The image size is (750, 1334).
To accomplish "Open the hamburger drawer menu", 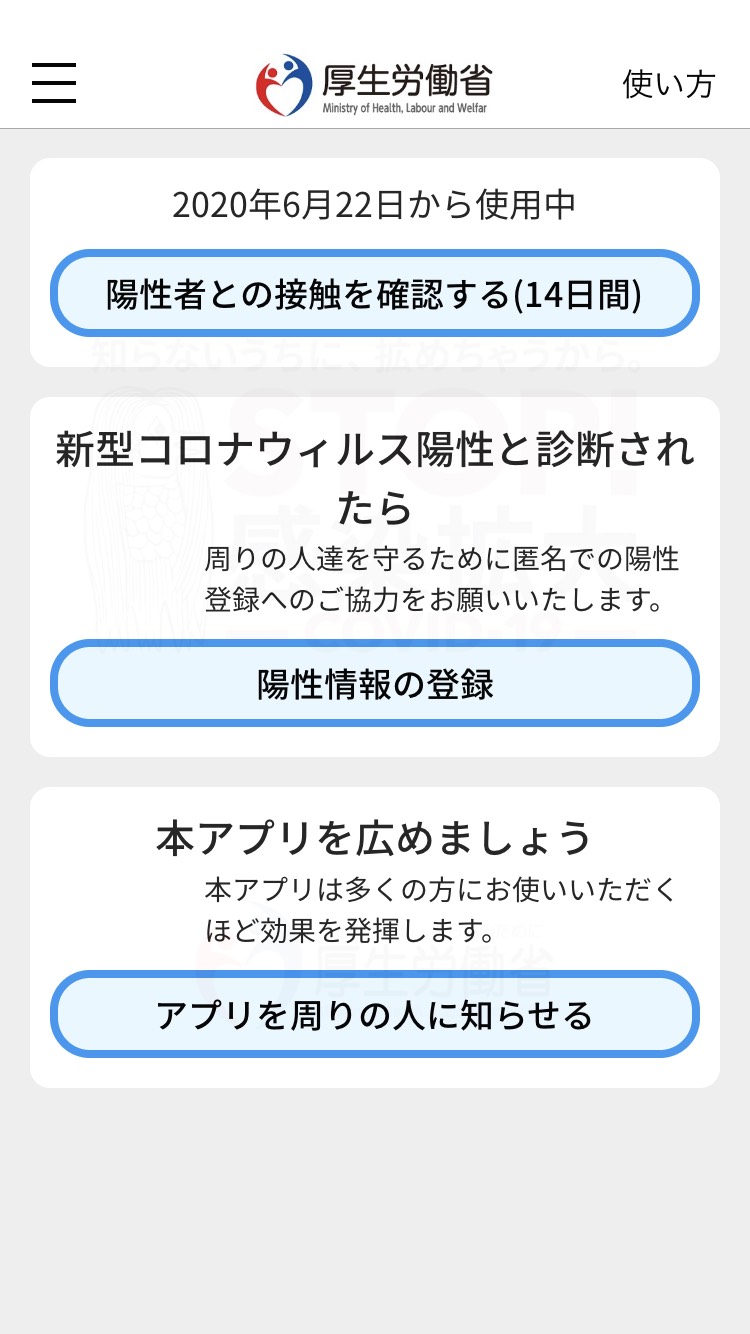I will 54,83.
